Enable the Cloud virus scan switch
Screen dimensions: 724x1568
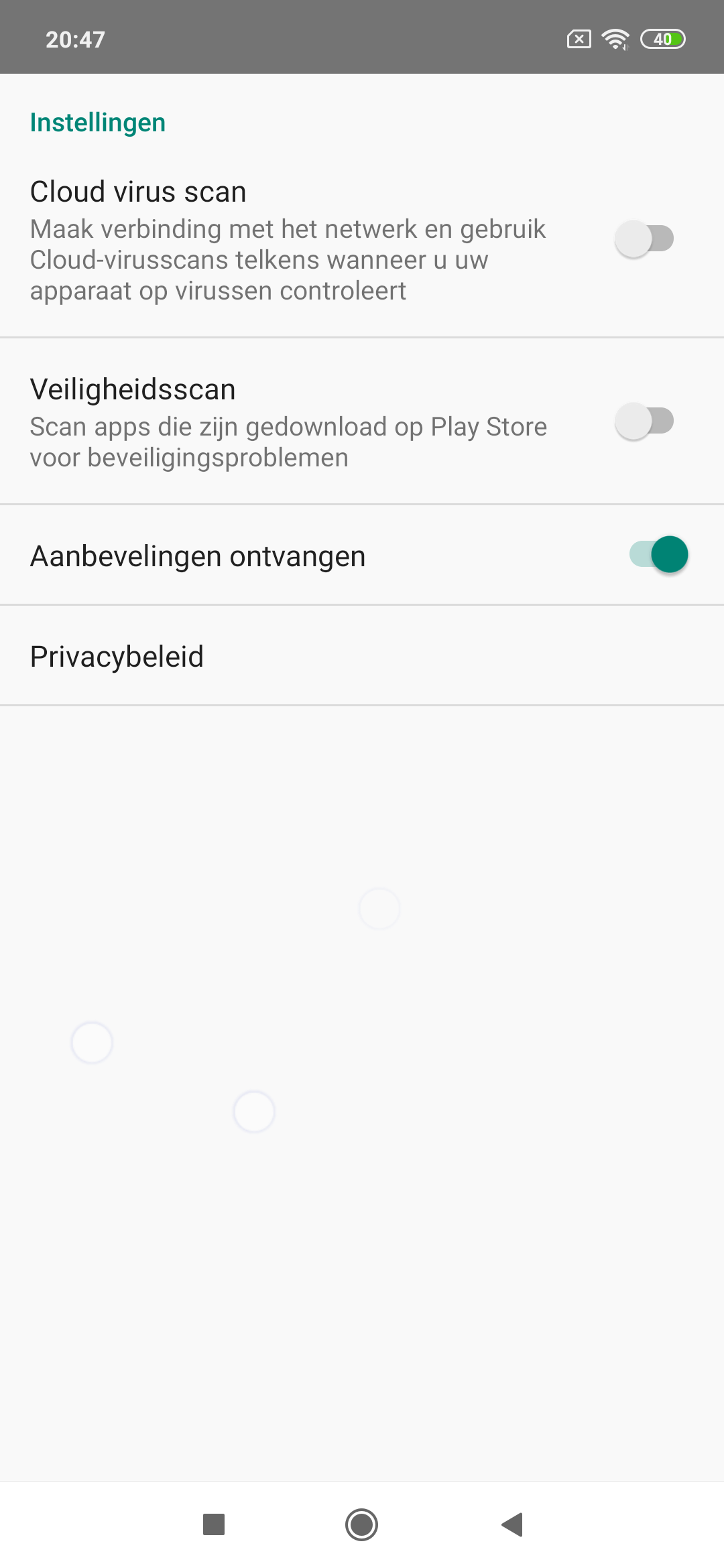coord(644,239)
